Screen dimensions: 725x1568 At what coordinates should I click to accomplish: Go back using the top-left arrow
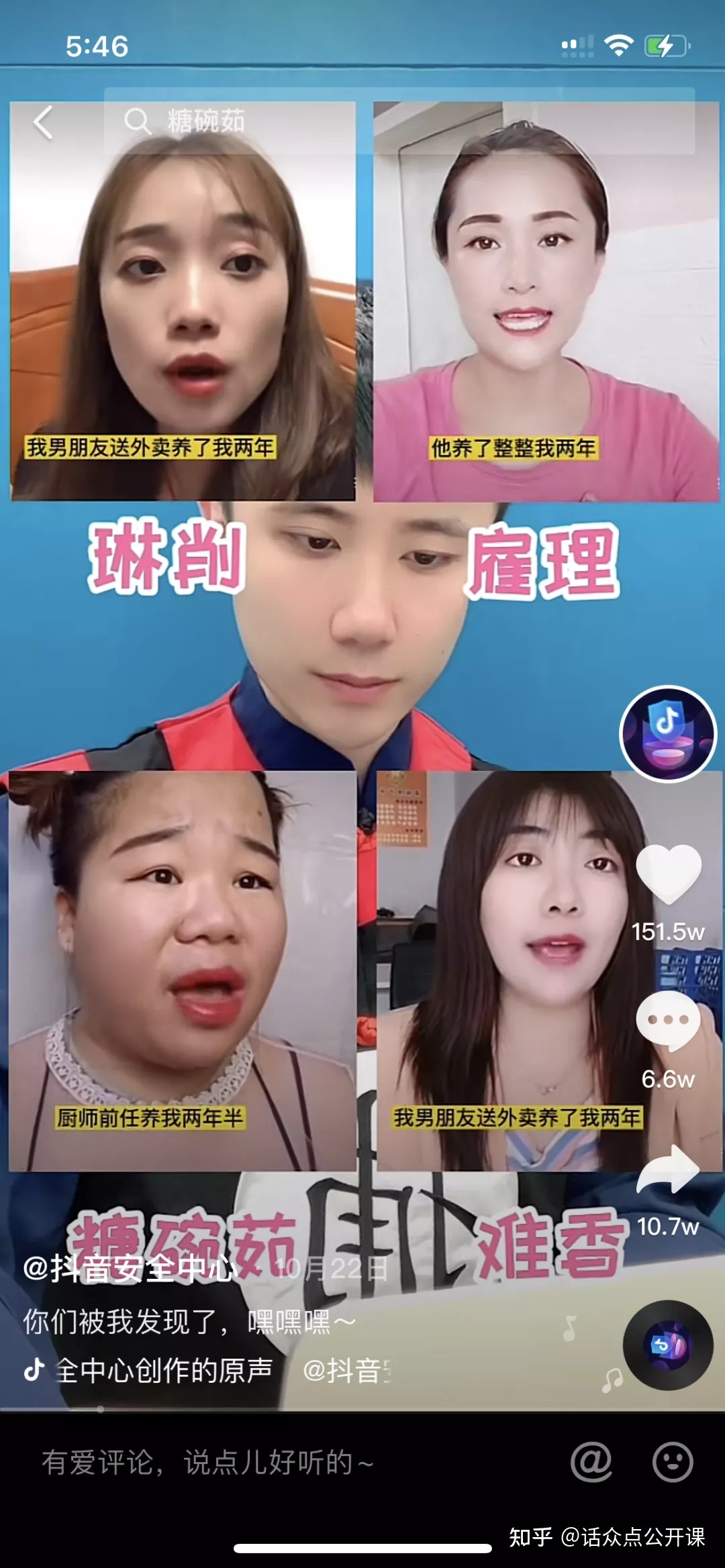coord(43,122)
